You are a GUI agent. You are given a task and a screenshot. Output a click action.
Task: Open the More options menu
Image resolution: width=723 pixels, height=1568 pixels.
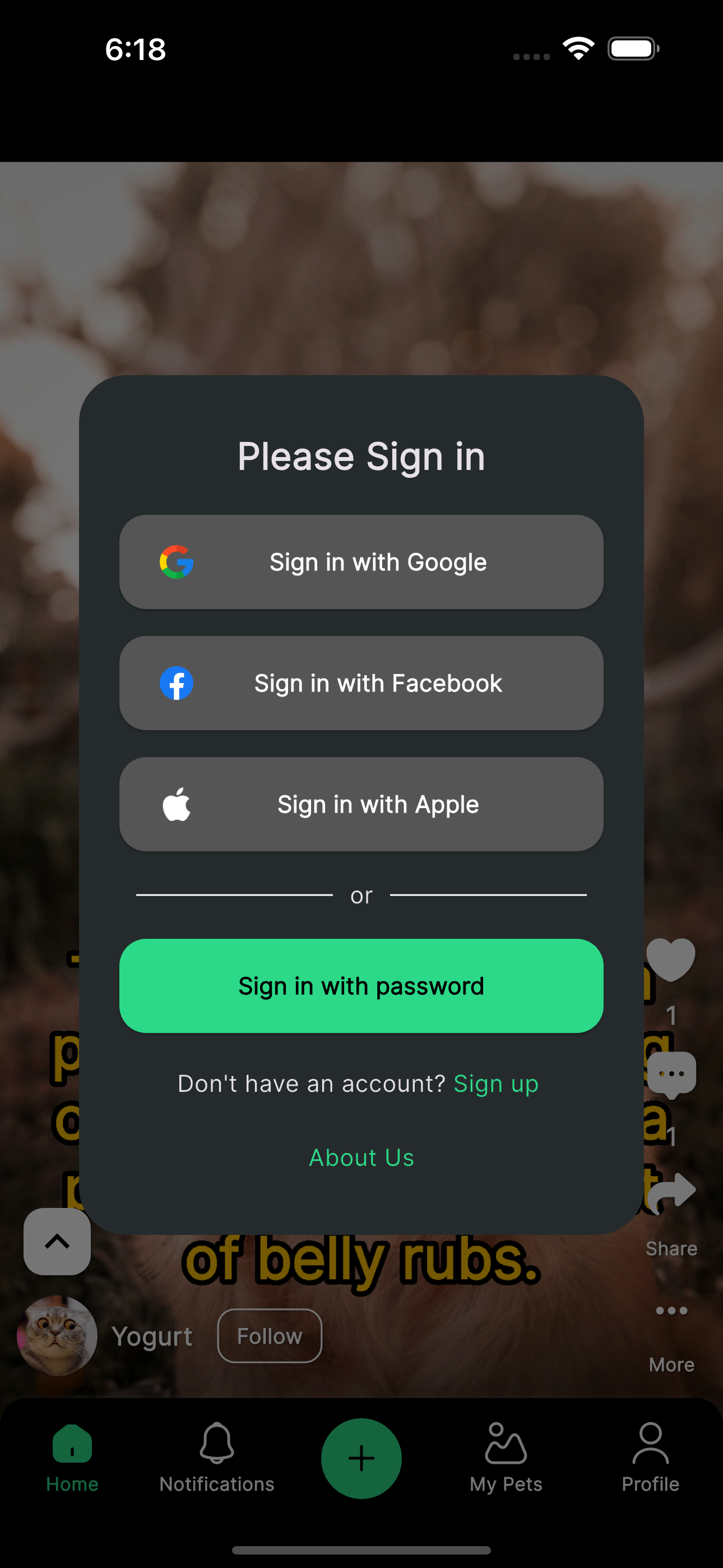[x=671, y=1311]
